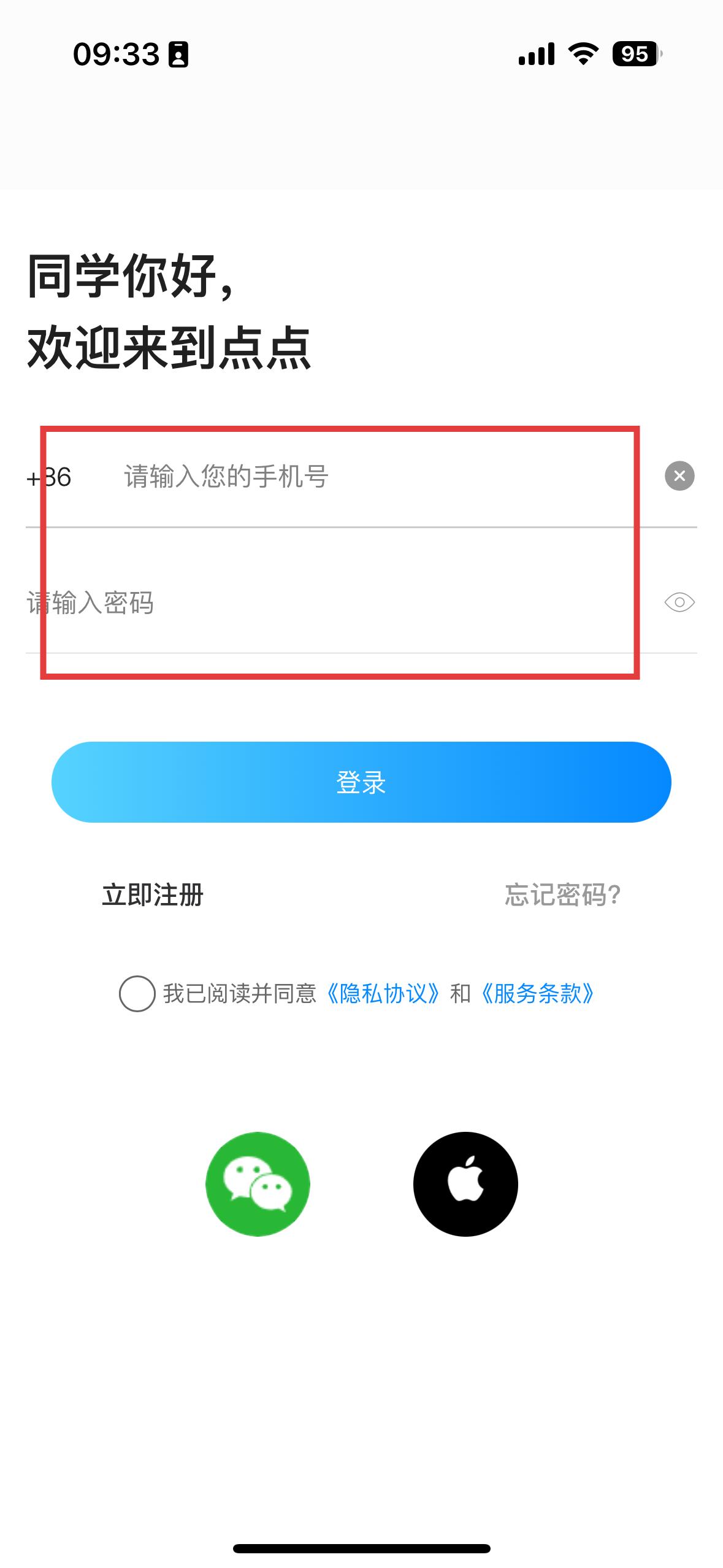
Task: Clear the phone number field
Action: click(x=679, y=476)
